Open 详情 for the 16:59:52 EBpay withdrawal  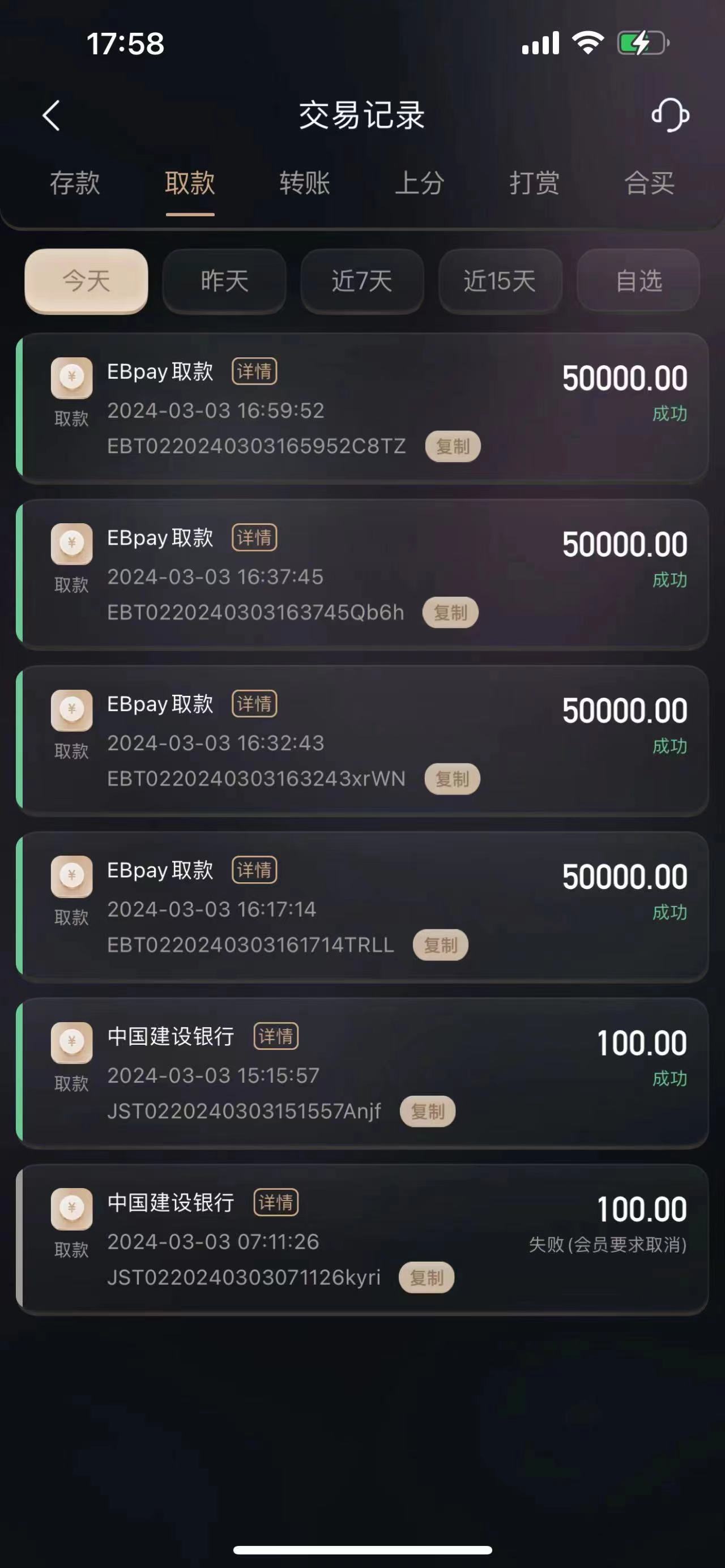(254, 371)
